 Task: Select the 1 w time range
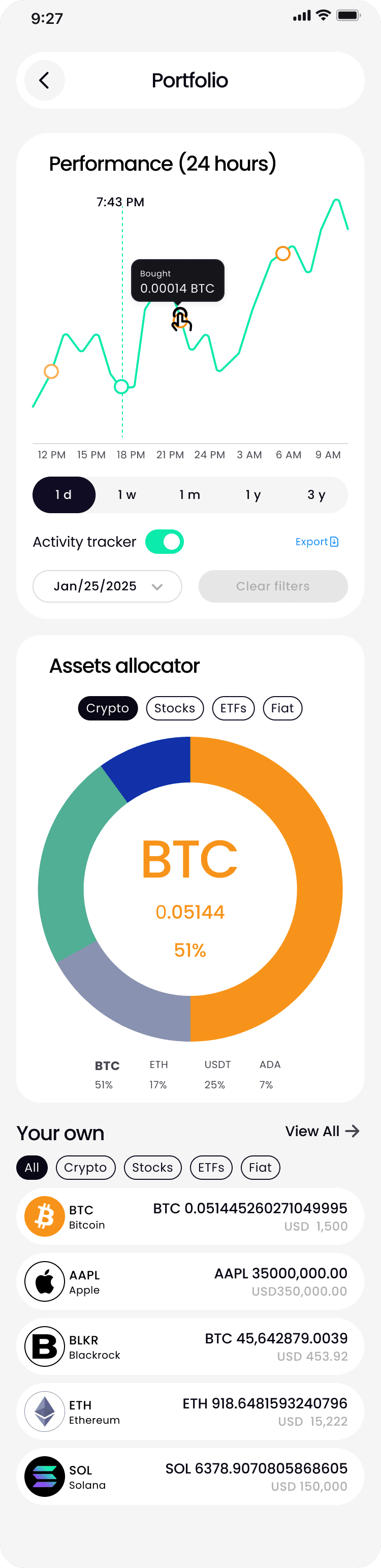[126, 495]
